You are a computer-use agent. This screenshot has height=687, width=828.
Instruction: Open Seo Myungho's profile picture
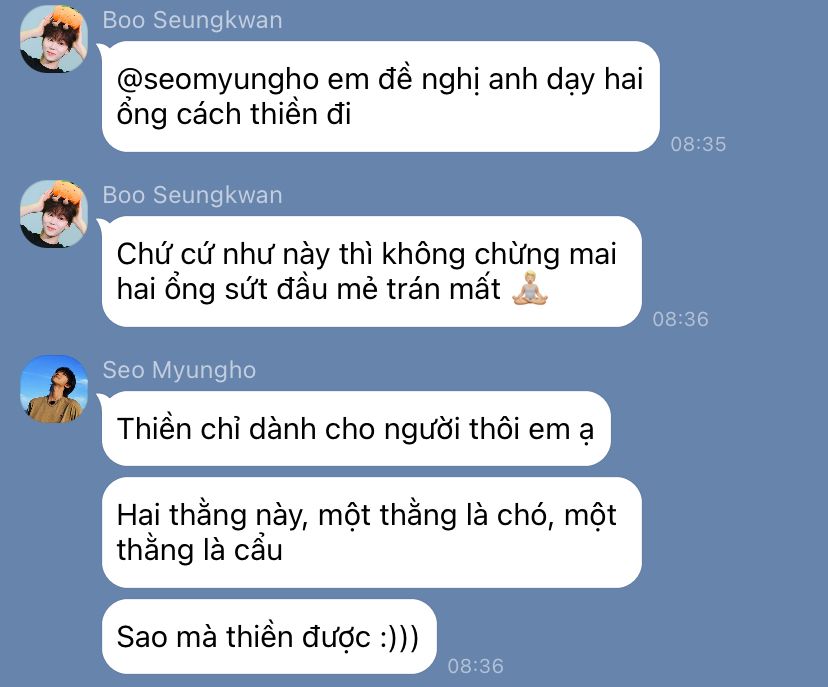click(54, 388)
